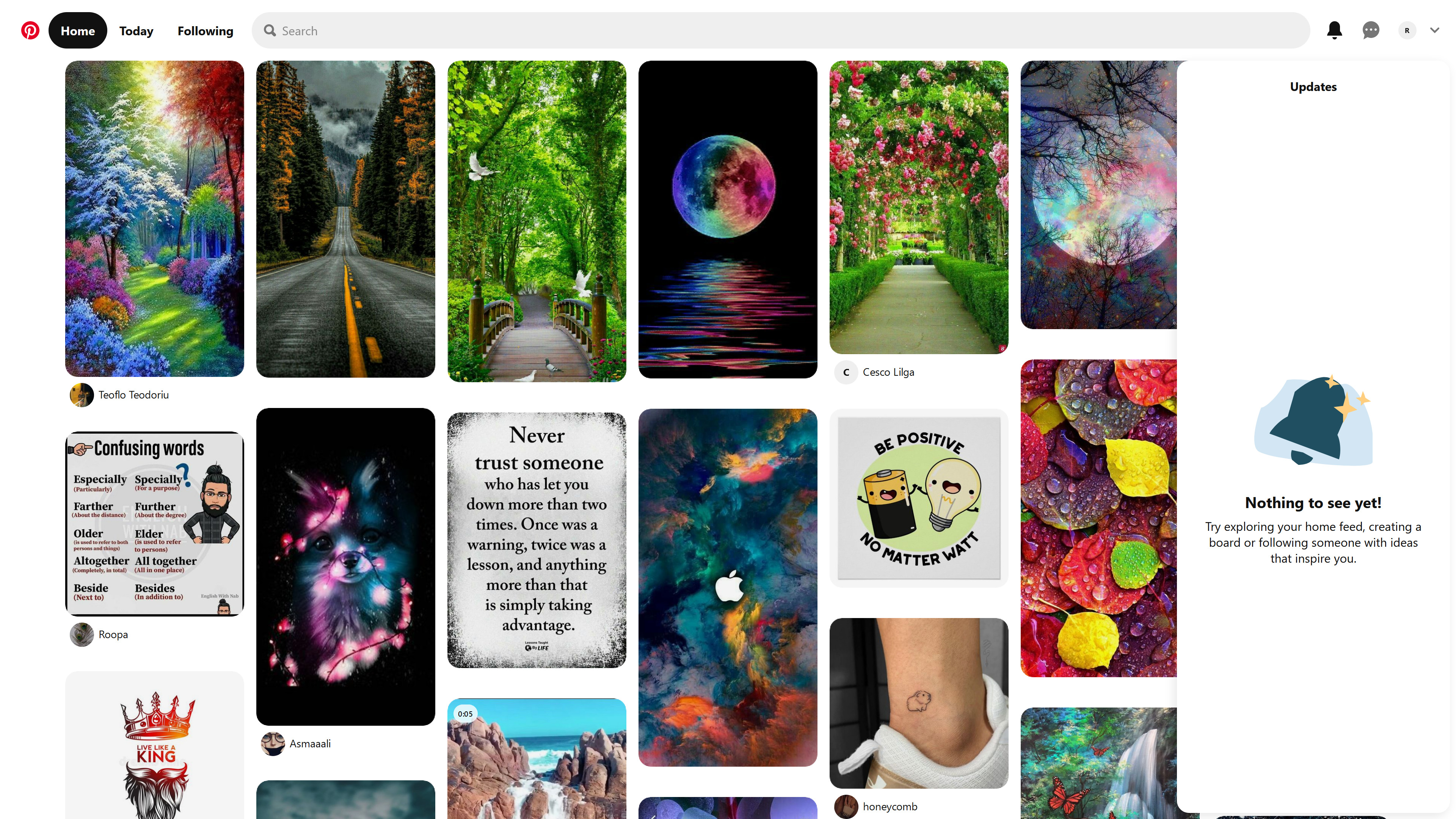
Task: Open the Be Positive No Matter Watt pin
Action: pyautogui.click(x=918, y=498)
